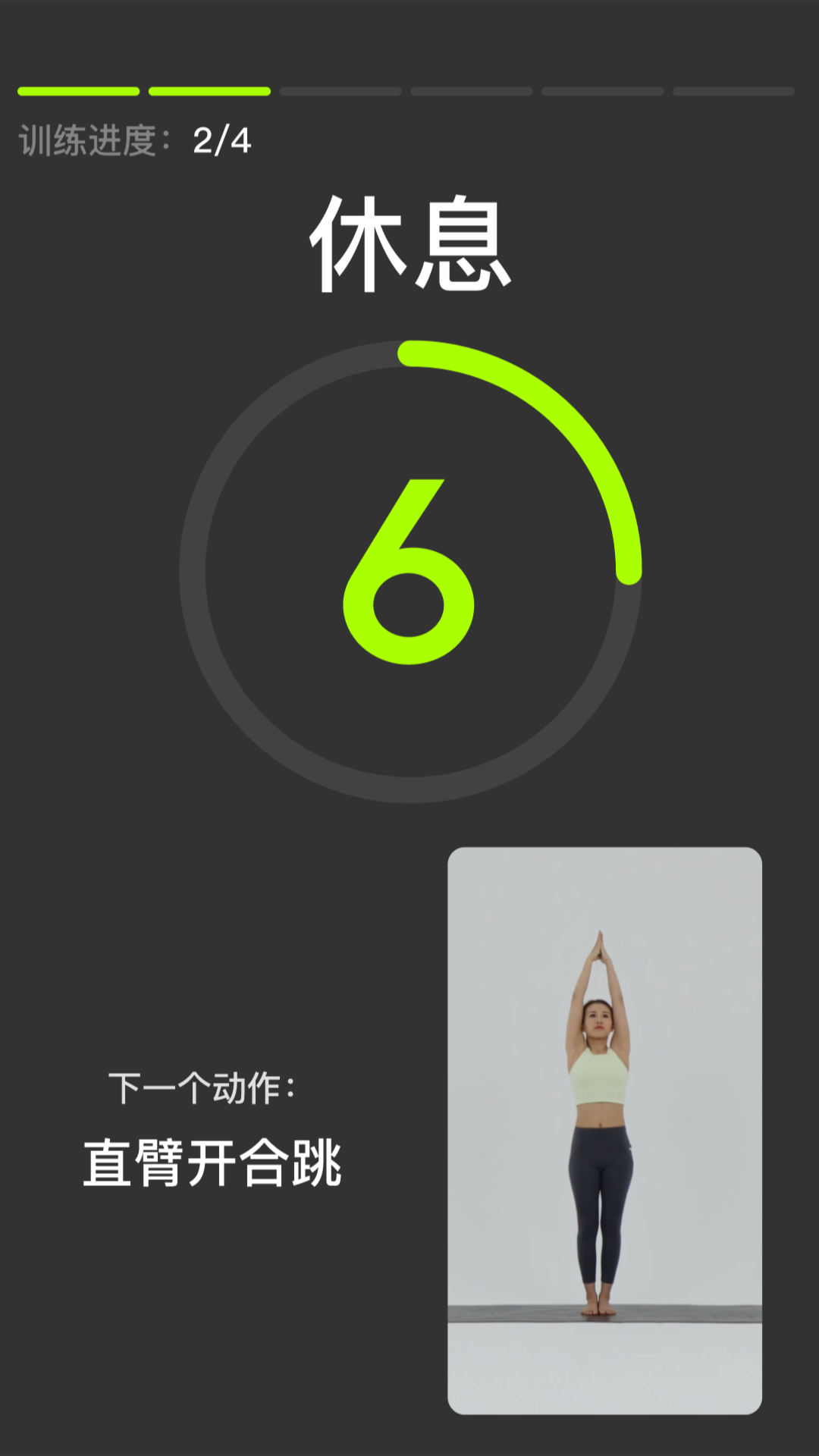Tap the 2/4 fraction in the progress text
The height and width of the screenshot is (1456, 819).
point(224,138)
